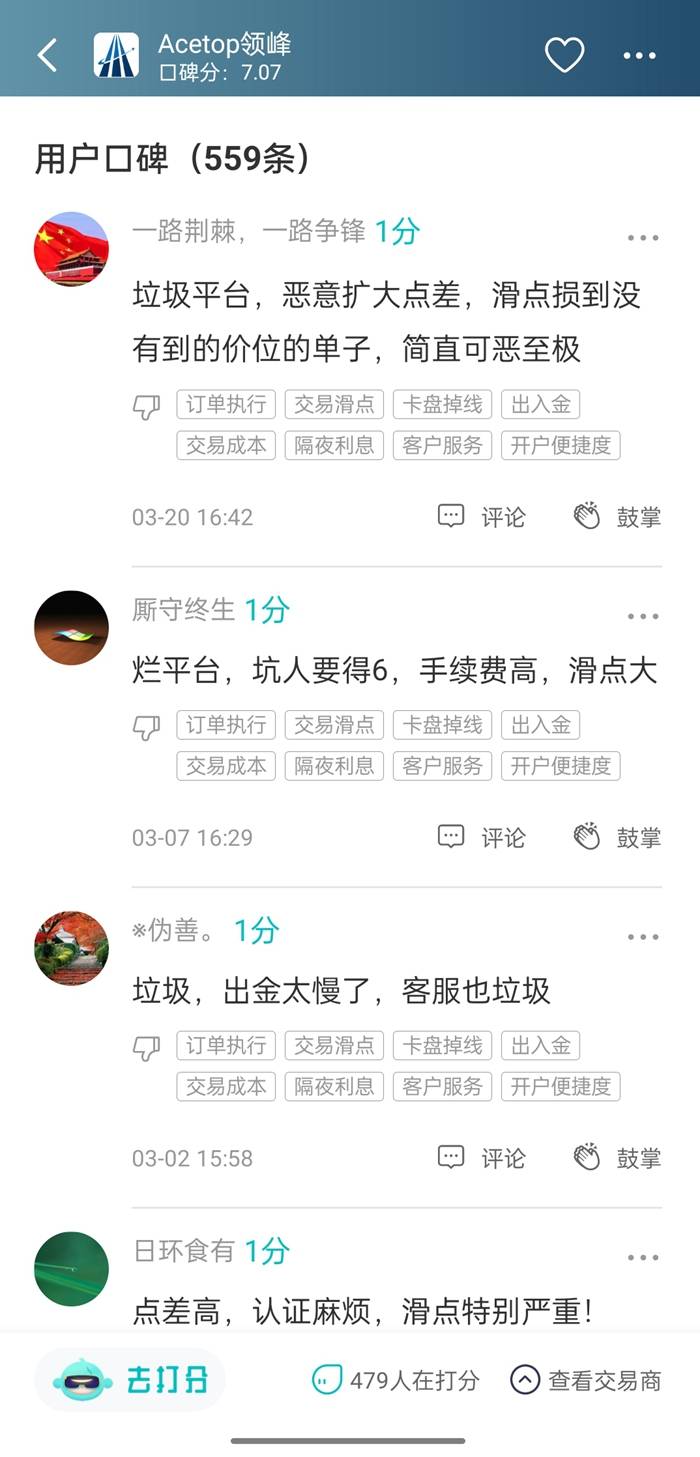Applaud the 03-07 16:29 review
The image size is (700, 1457).
(x=617, y=837)
